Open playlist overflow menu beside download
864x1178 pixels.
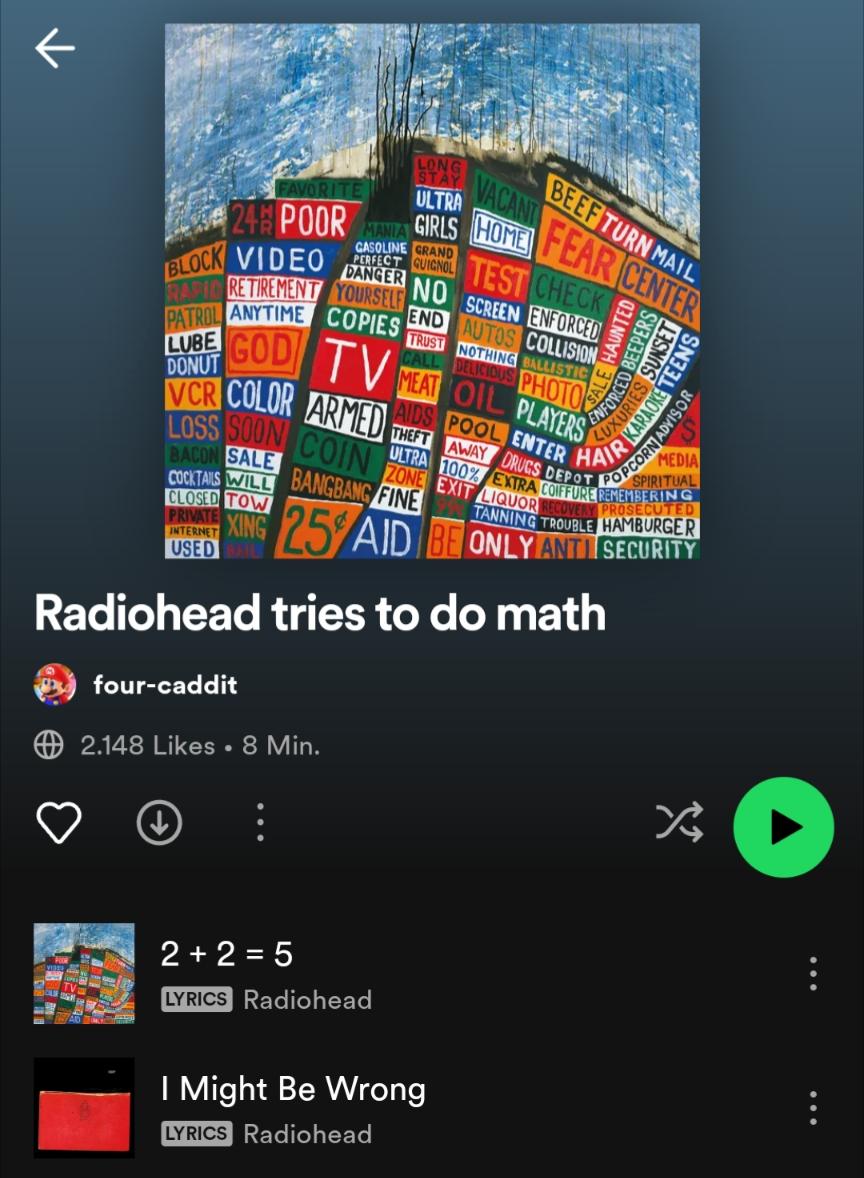[x=260, y=823]
